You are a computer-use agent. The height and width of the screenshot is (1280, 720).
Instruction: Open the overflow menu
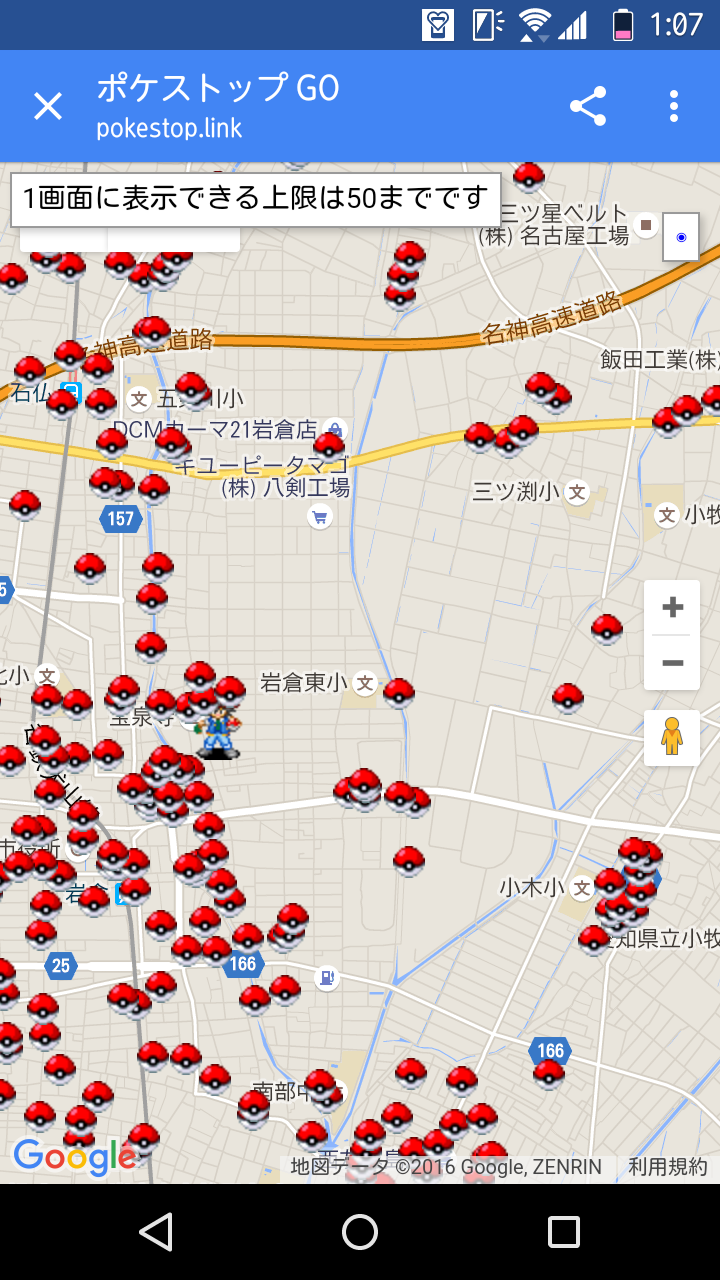[674, 106]
